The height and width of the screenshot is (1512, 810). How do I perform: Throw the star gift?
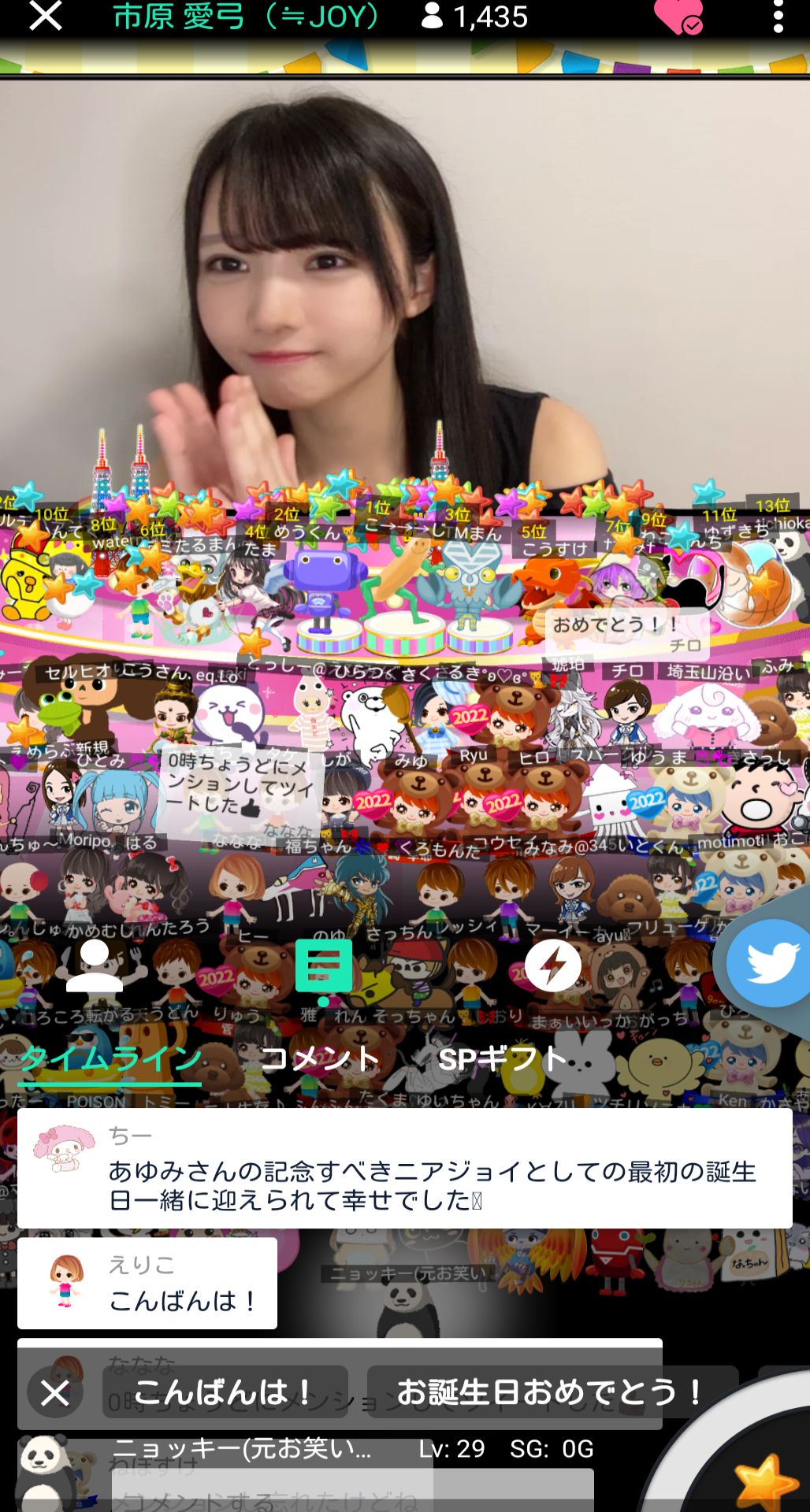[764, 1480]
